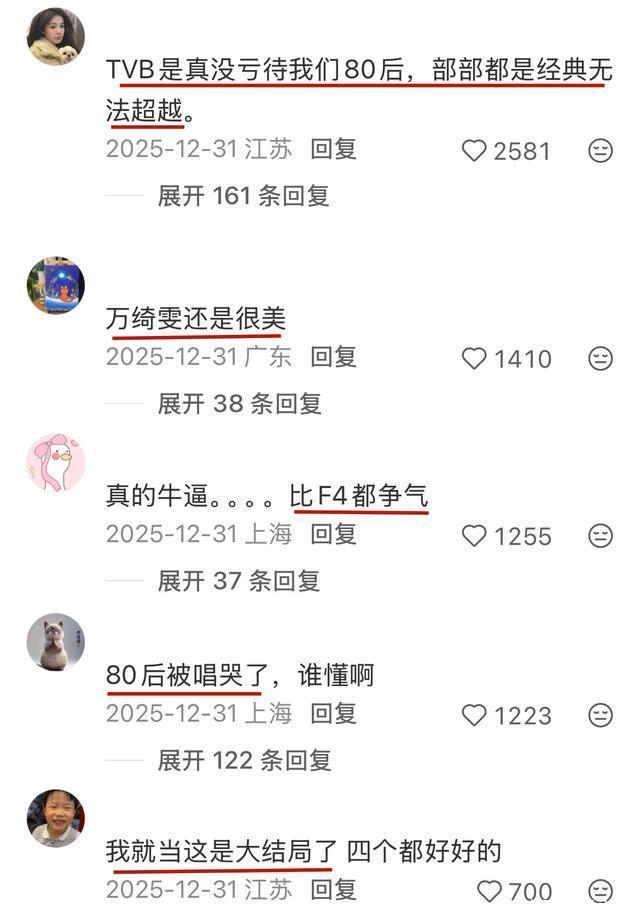Image resolution: width=640 pixels, height=923 pixels.
Task: Reply to the 万绮雯还是很美 comment
Action: (x=333, y=357)
